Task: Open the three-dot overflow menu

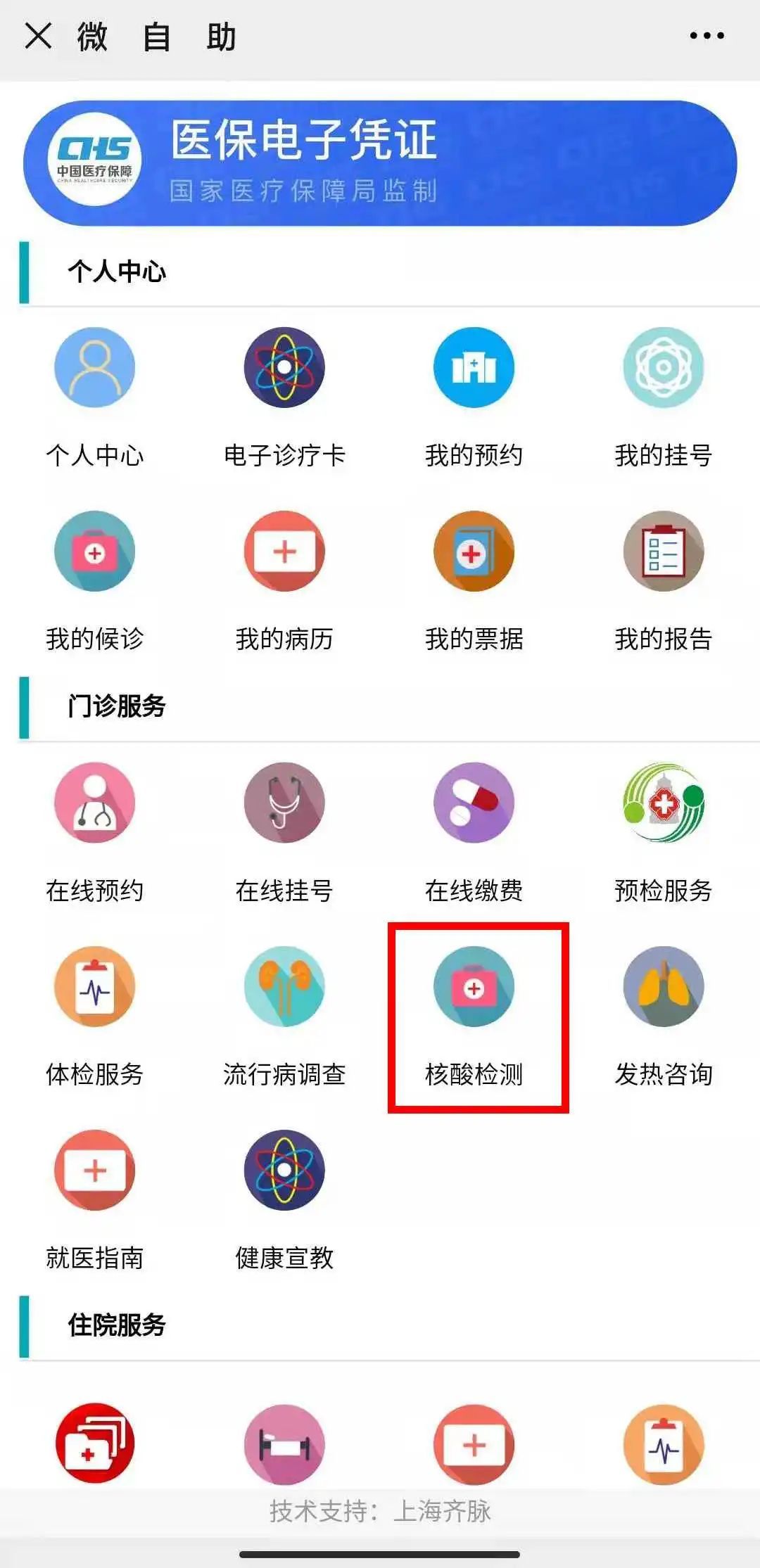Action: coord(707,36)
